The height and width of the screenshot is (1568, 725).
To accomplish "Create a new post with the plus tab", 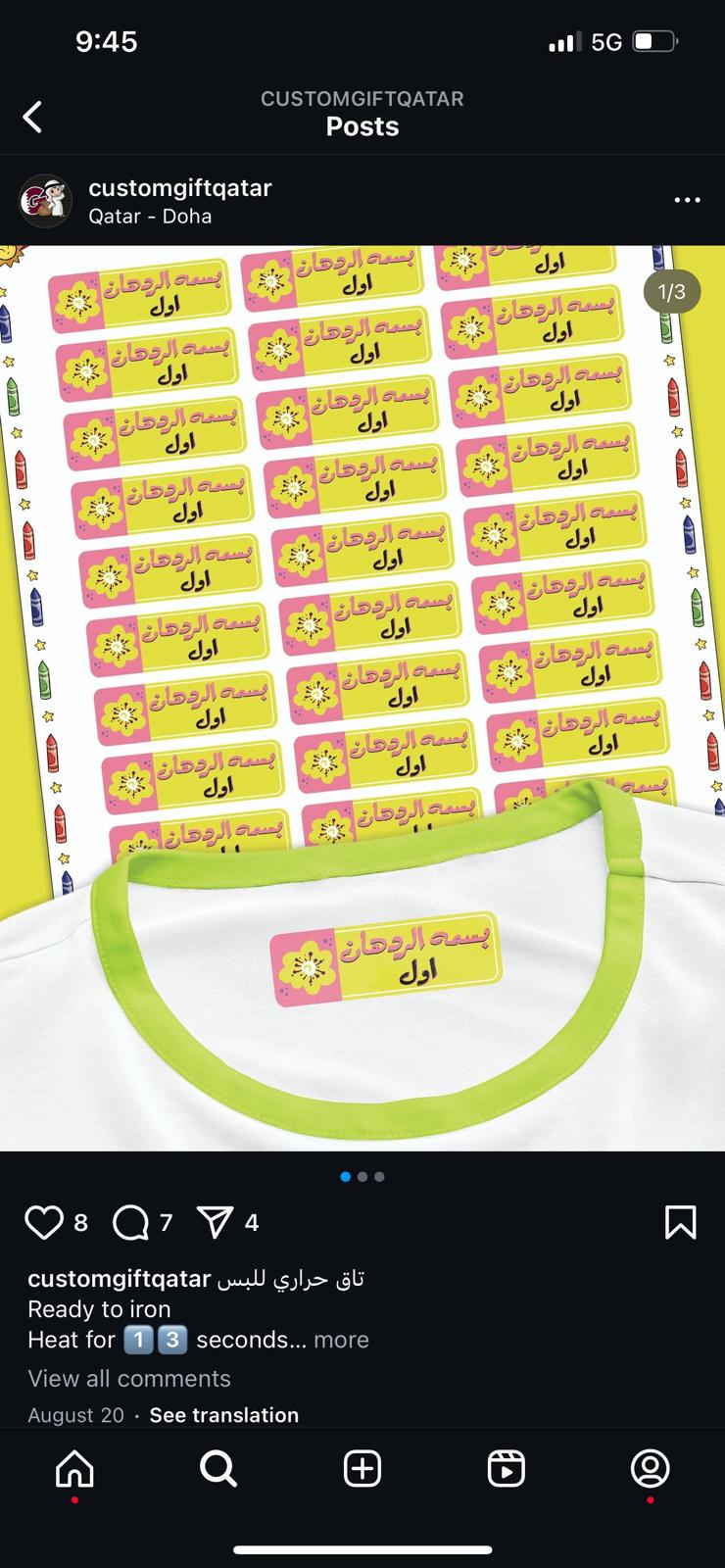I will click(362, 1469).
